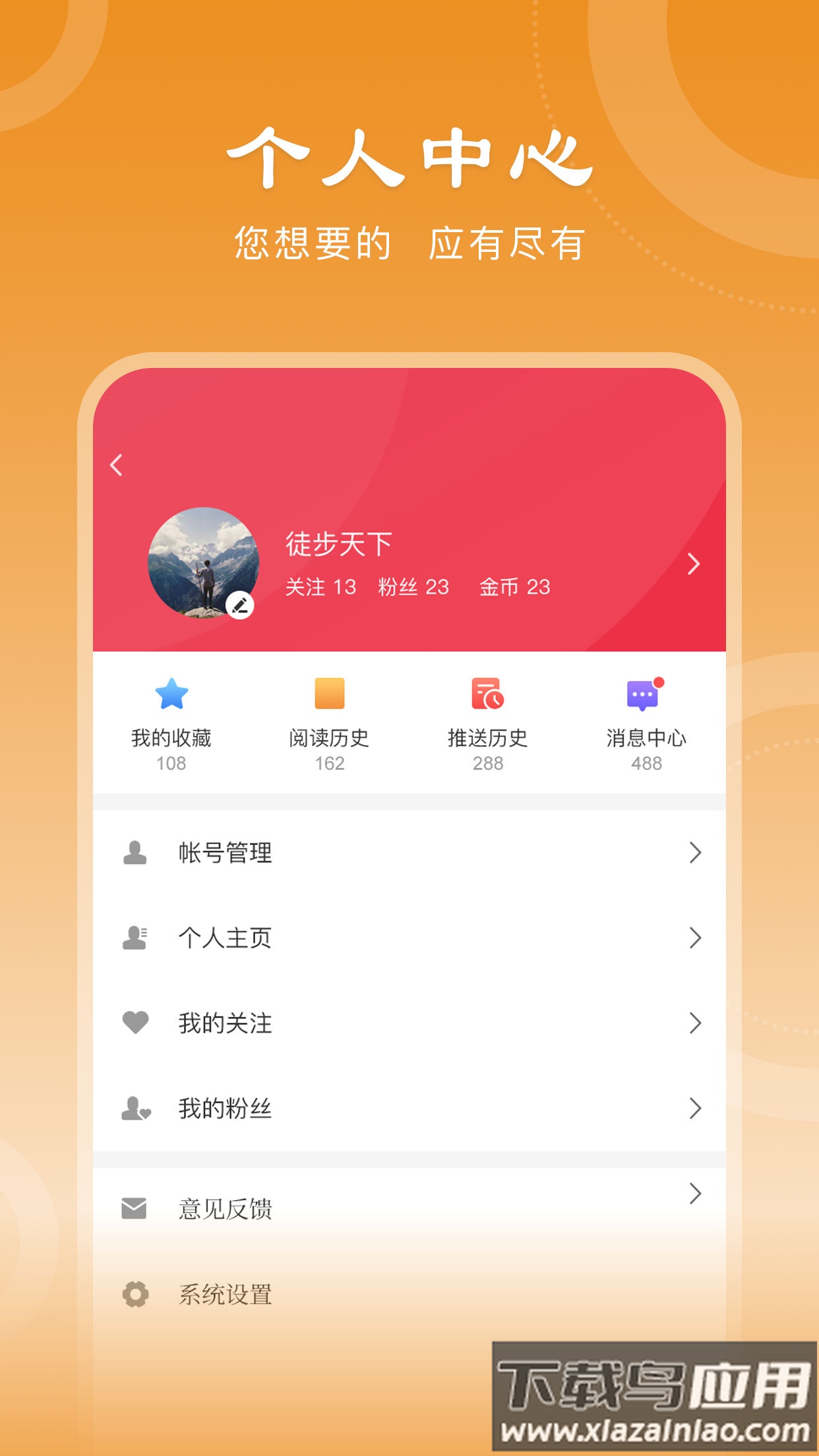Click the 帐号管理 account icon
The height and width of the screenshot is (1456, 819).
(135, 852)
